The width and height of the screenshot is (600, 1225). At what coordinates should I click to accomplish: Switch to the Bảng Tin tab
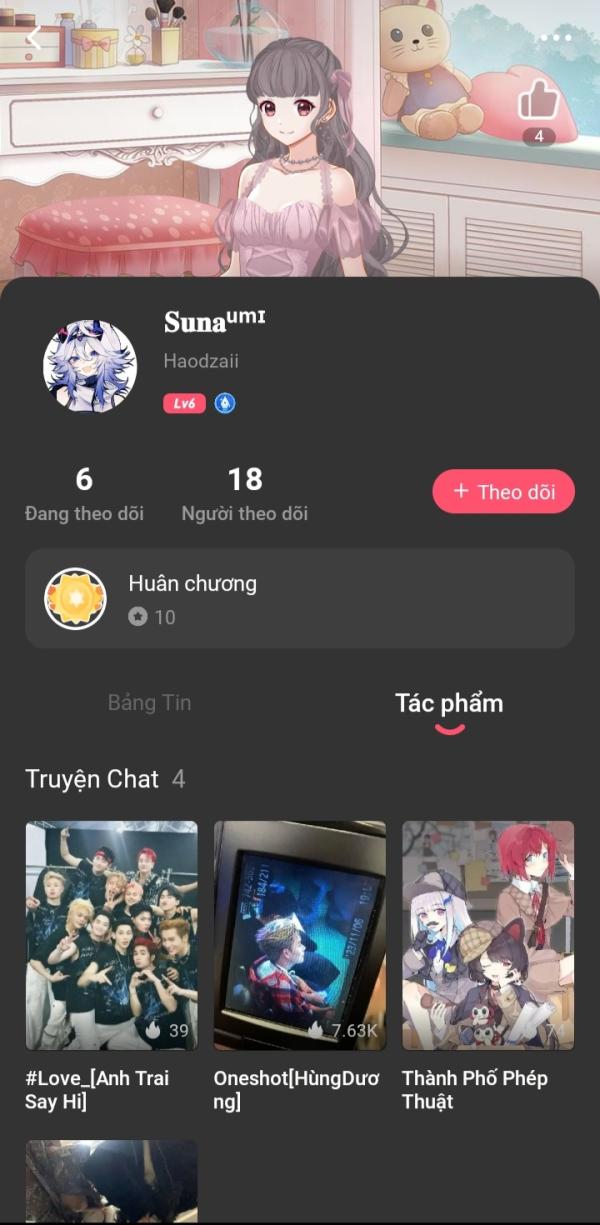click(149, 703)
